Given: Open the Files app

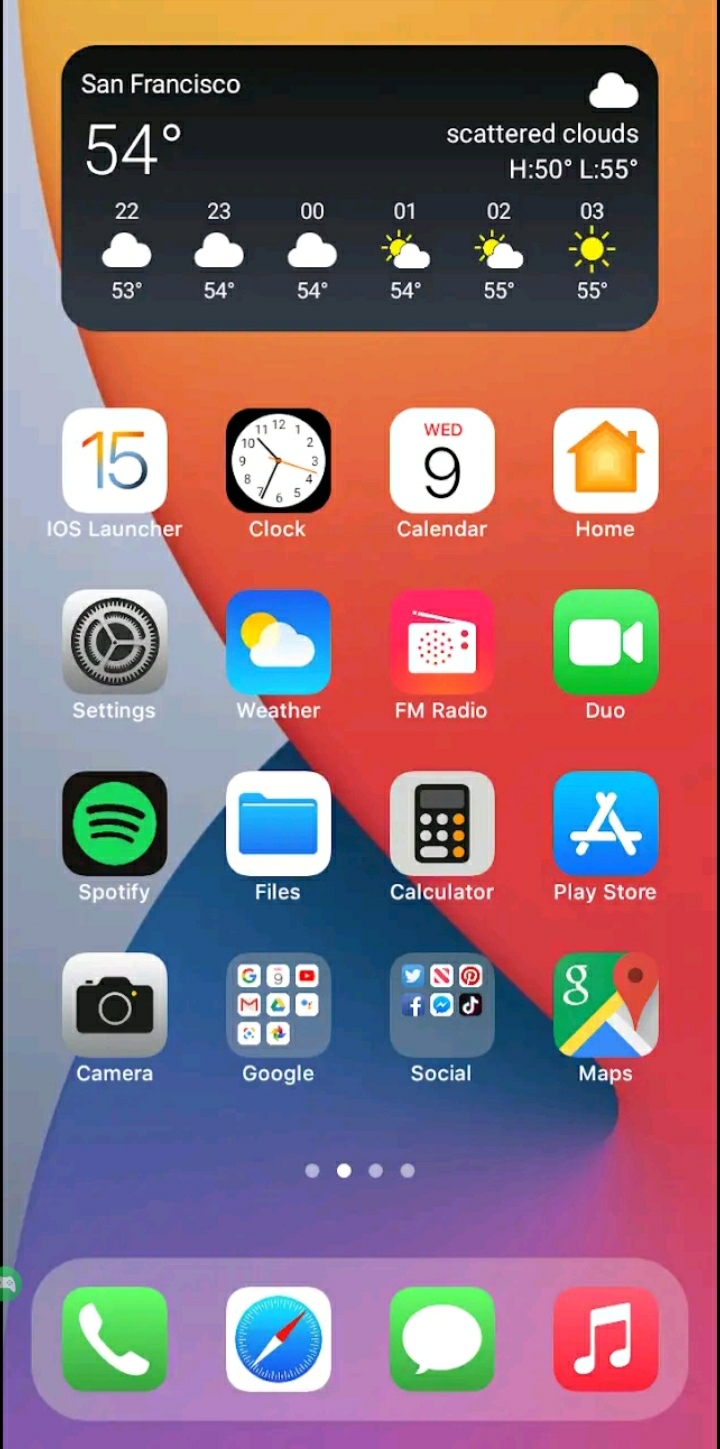Looking at the screenshot, I should 278,823.
